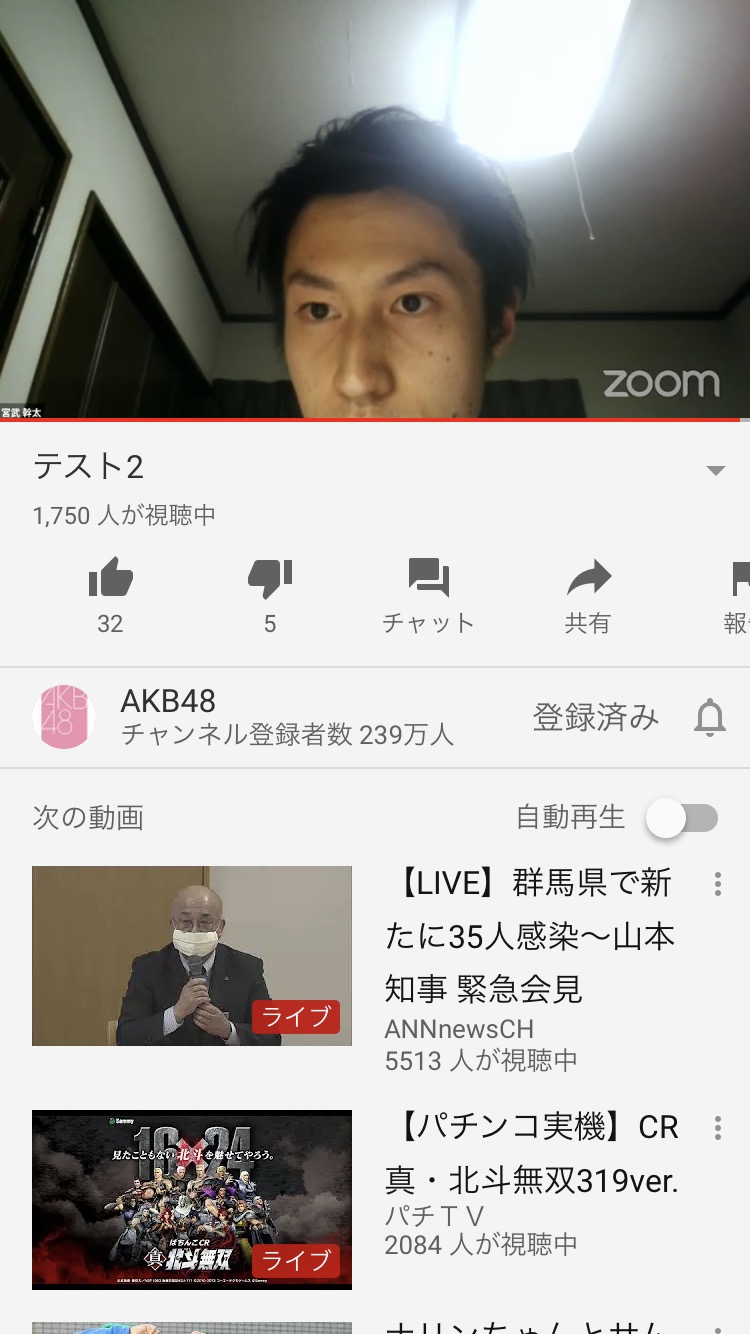Screen dimensions: 750x1334
Task: Open the 群馬県 ANNnewsCH live video
Action: coord(192,955)
